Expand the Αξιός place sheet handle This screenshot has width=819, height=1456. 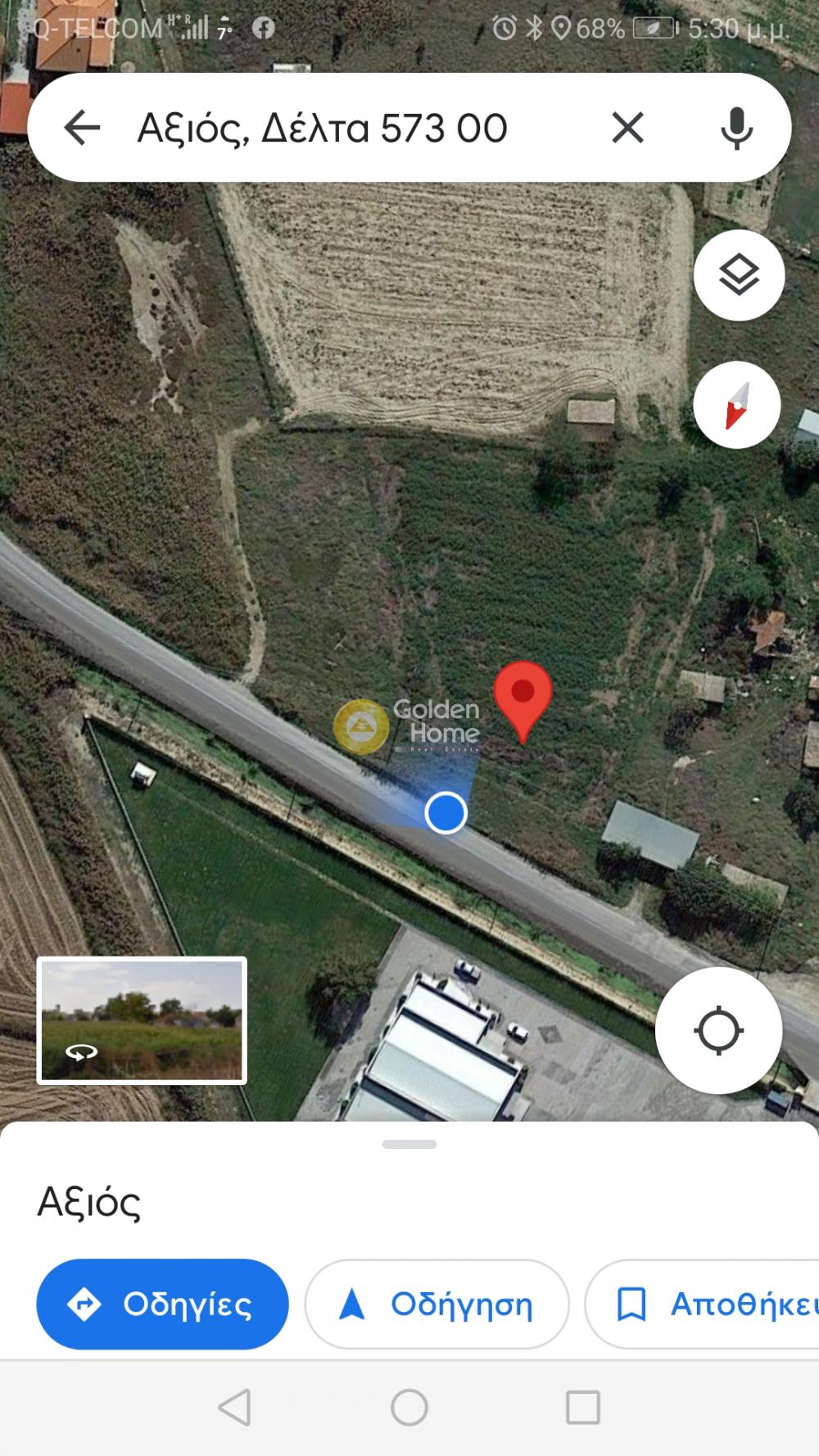[409, 1144]
